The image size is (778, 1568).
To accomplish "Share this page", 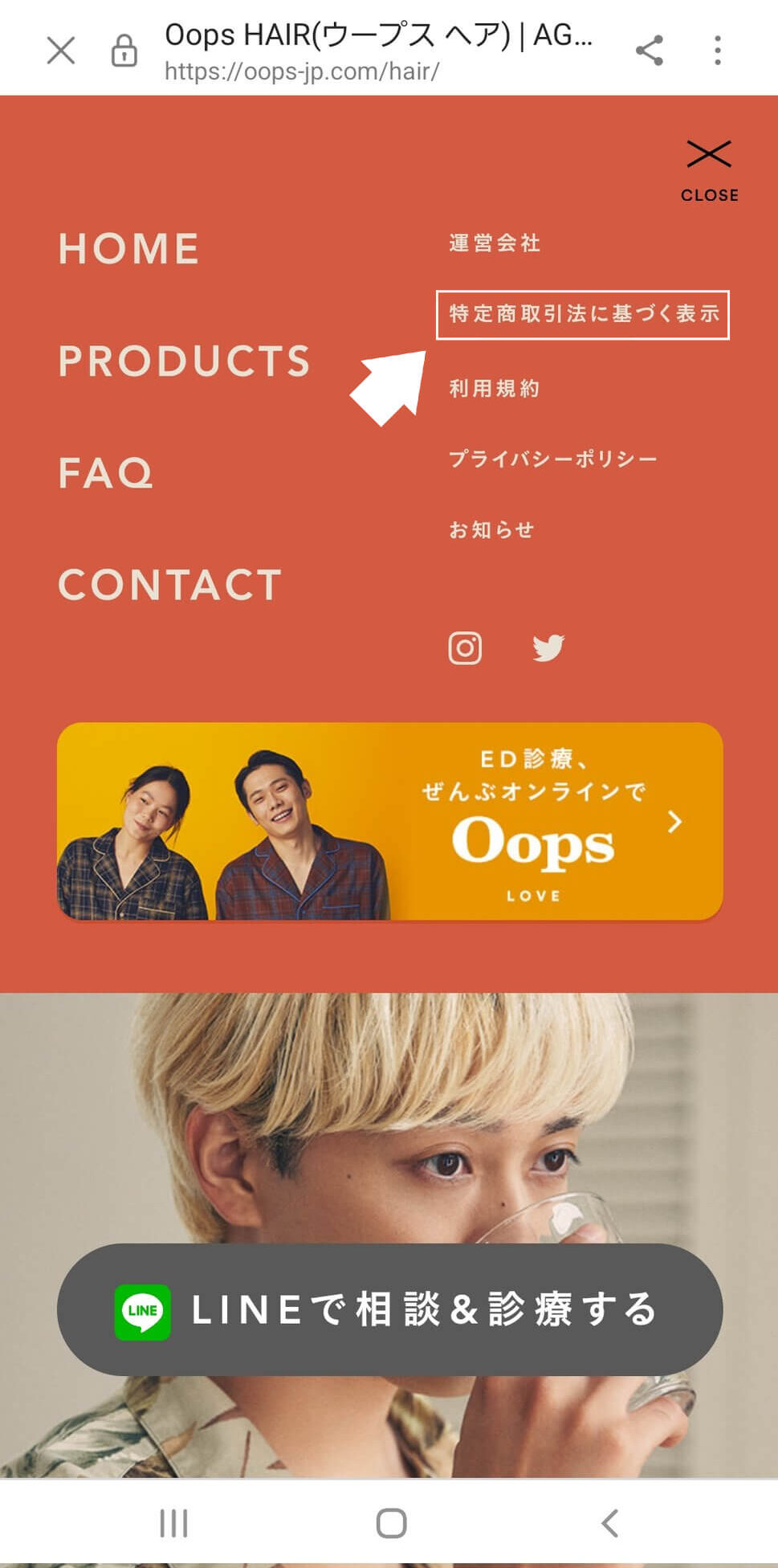I will coord(649,51).
